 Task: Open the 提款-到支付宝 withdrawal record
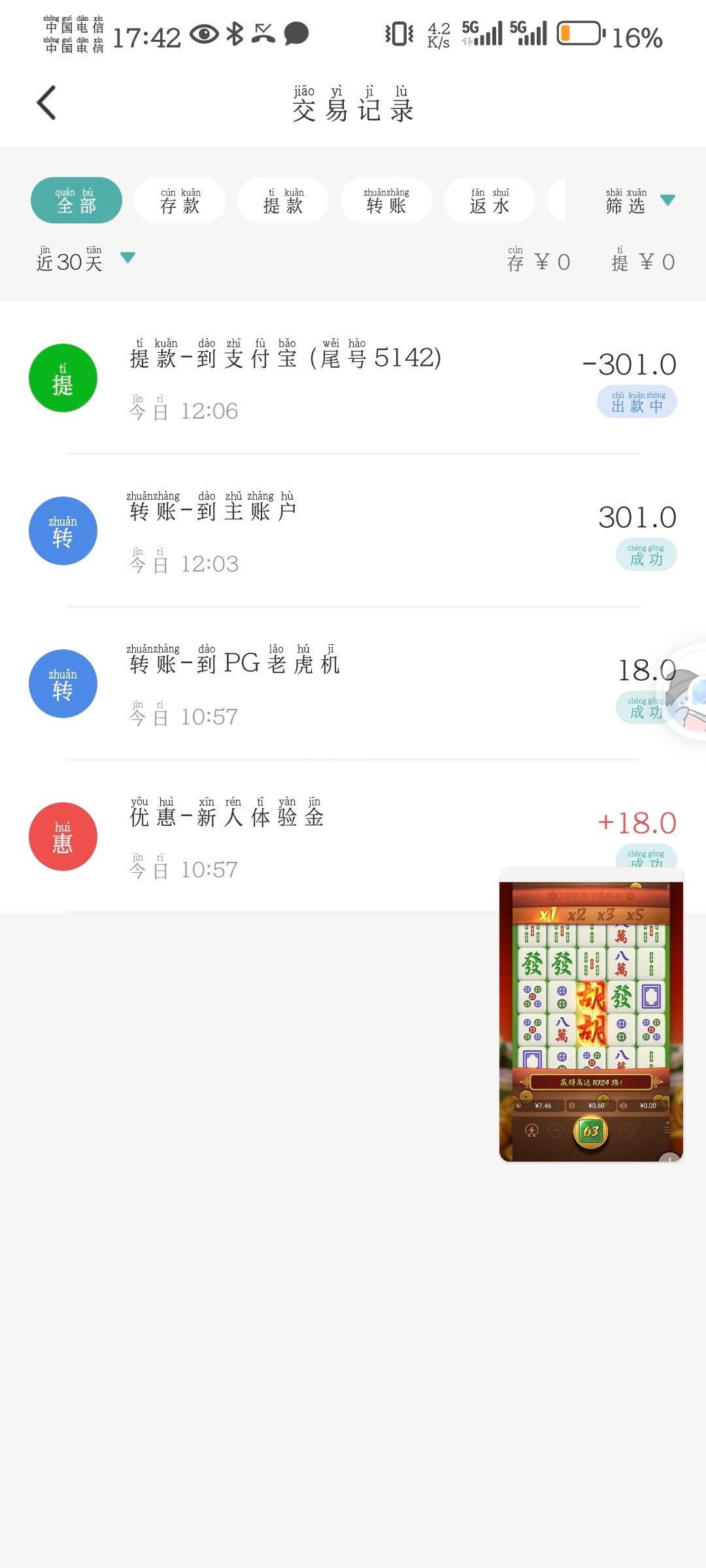point(353,378)
